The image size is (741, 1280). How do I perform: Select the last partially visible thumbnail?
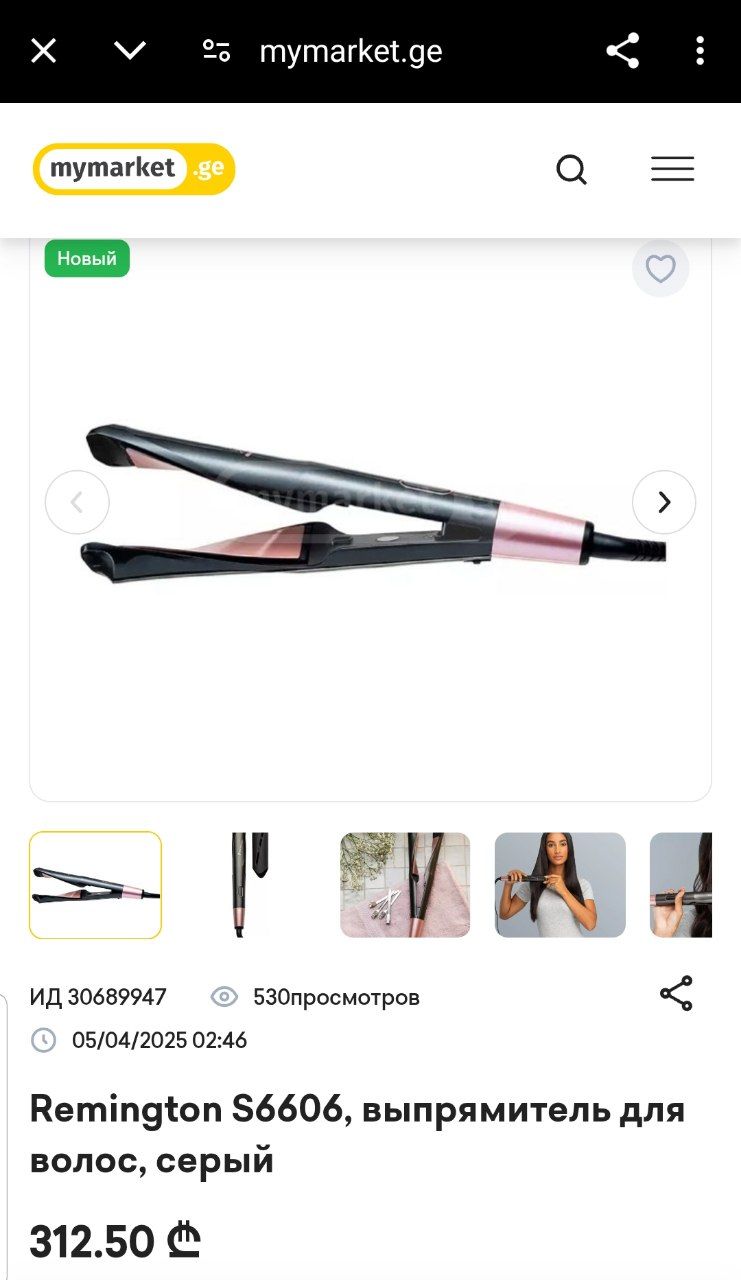(x=681, y=885)
